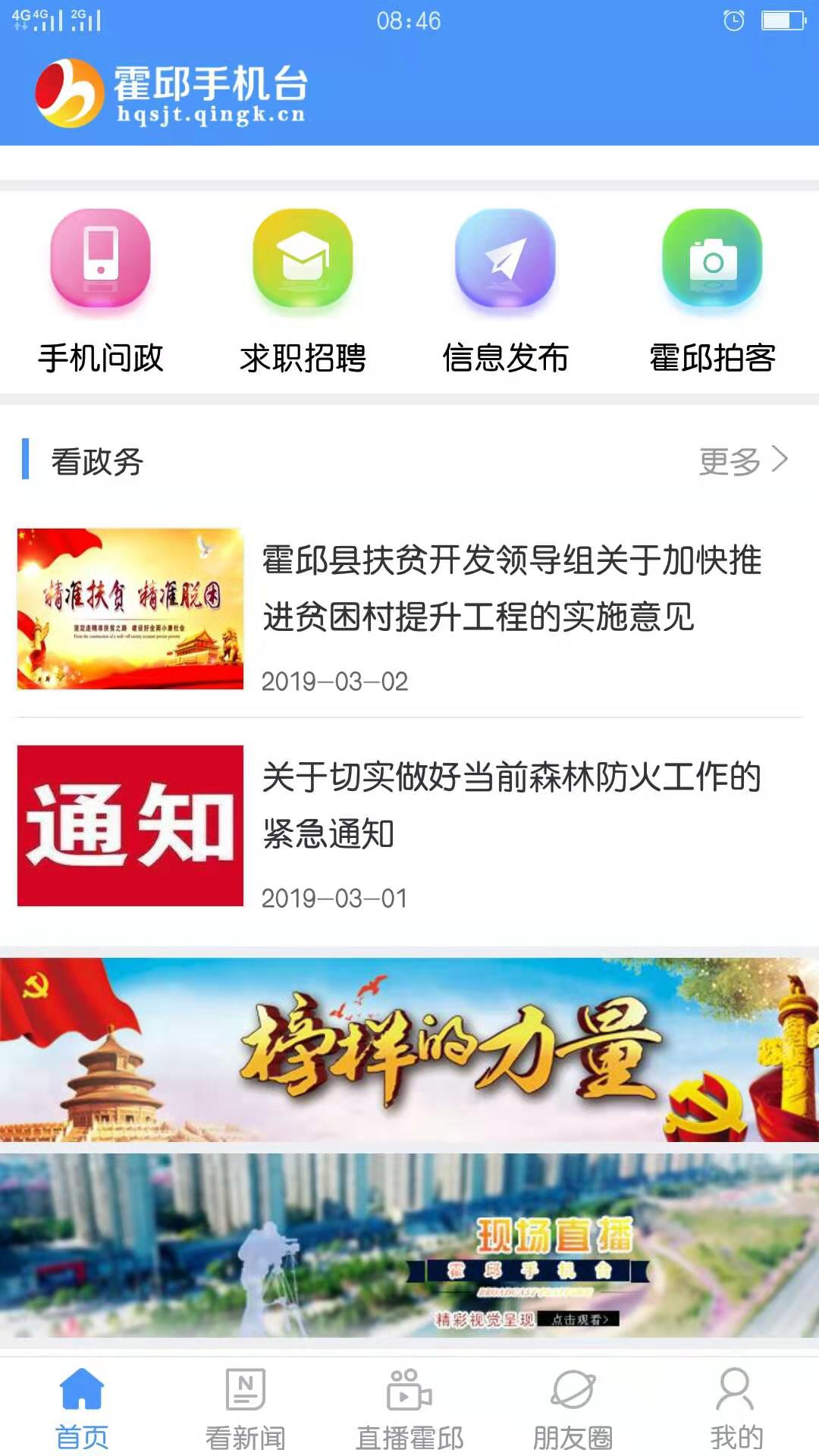Switch to 看新闻 tab
This screenshot has width=819, height=1456.
(246, 1408)
